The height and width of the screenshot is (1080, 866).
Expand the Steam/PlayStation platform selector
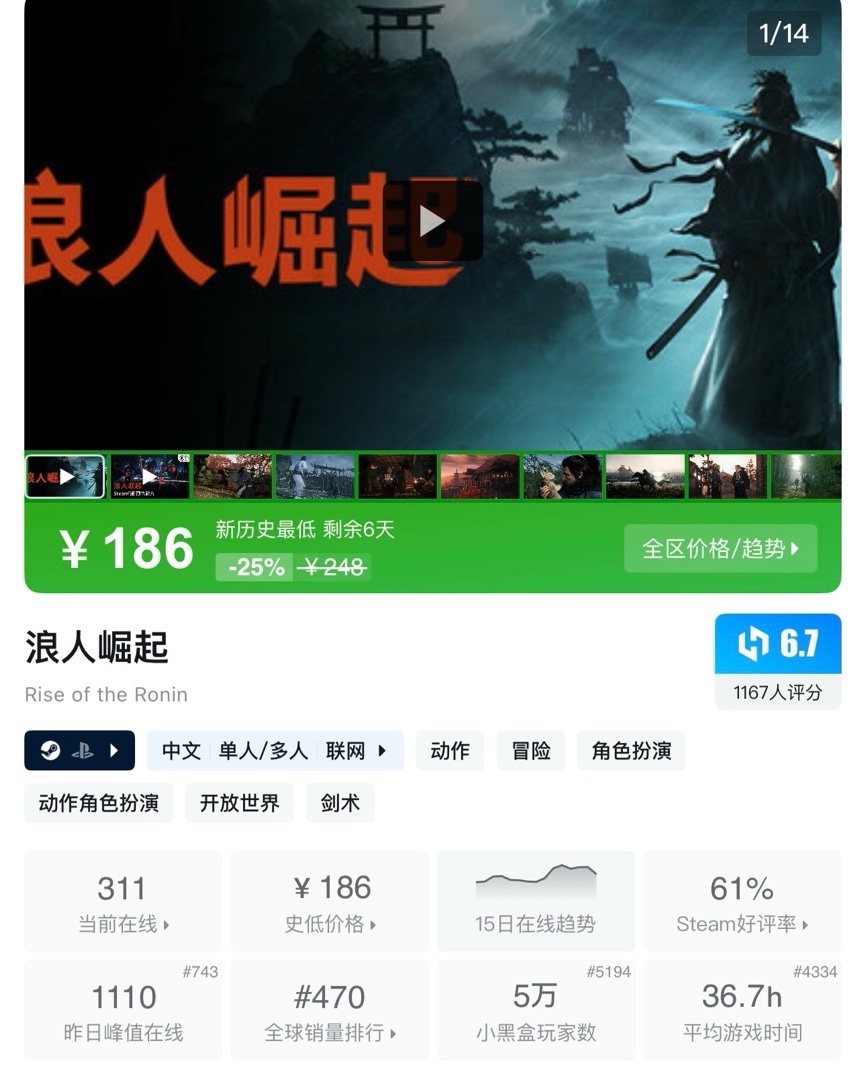coord(79,750)
